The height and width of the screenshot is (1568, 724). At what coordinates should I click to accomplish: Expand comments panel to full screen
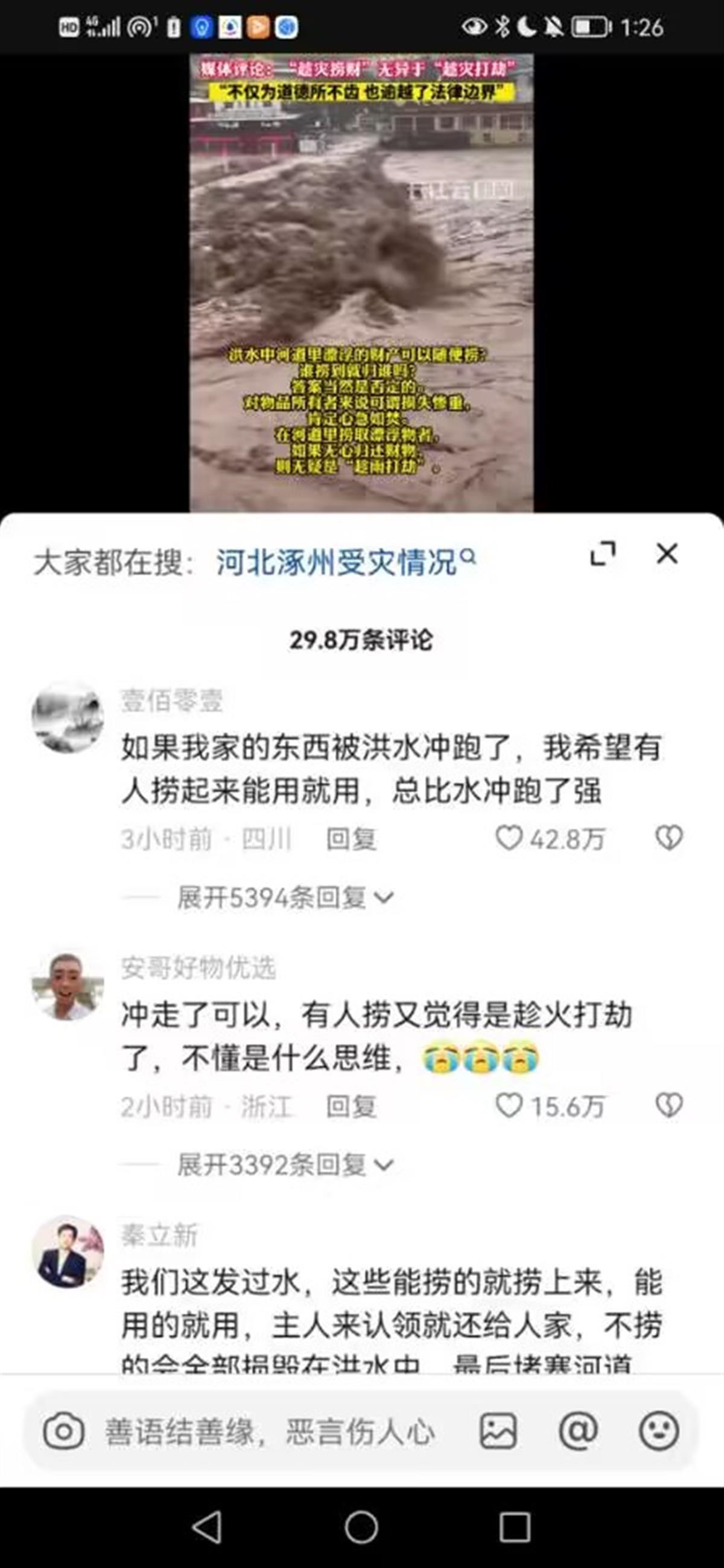(603, 554)
